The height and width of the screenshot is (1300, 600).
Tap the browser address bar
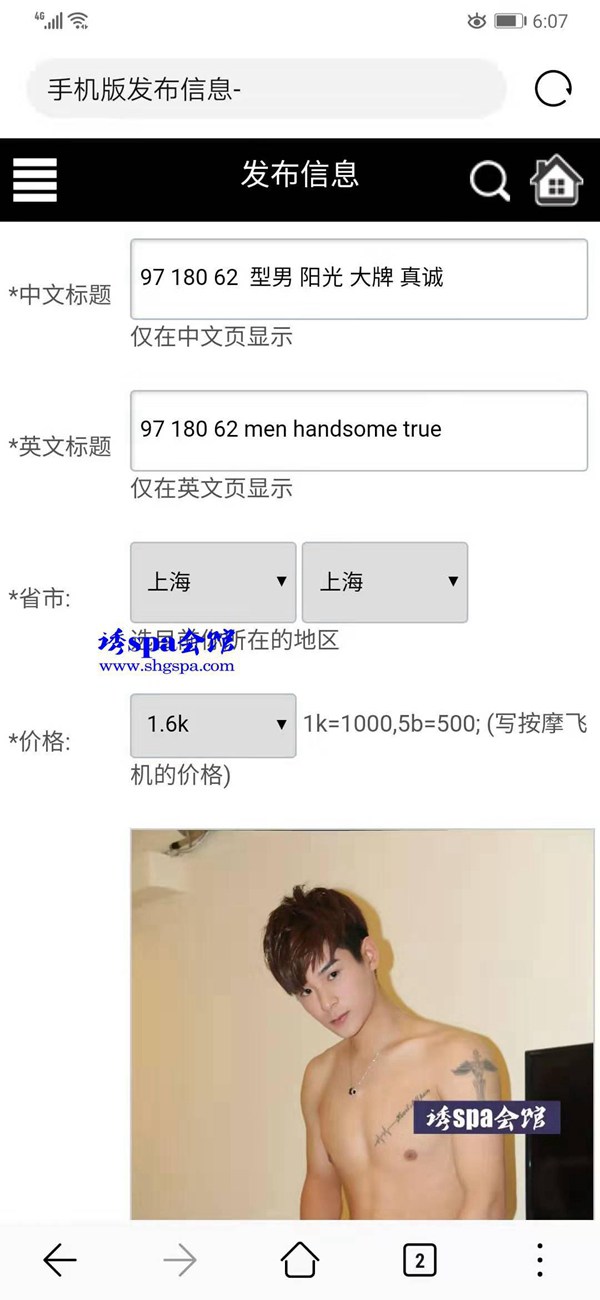point(265,89)
